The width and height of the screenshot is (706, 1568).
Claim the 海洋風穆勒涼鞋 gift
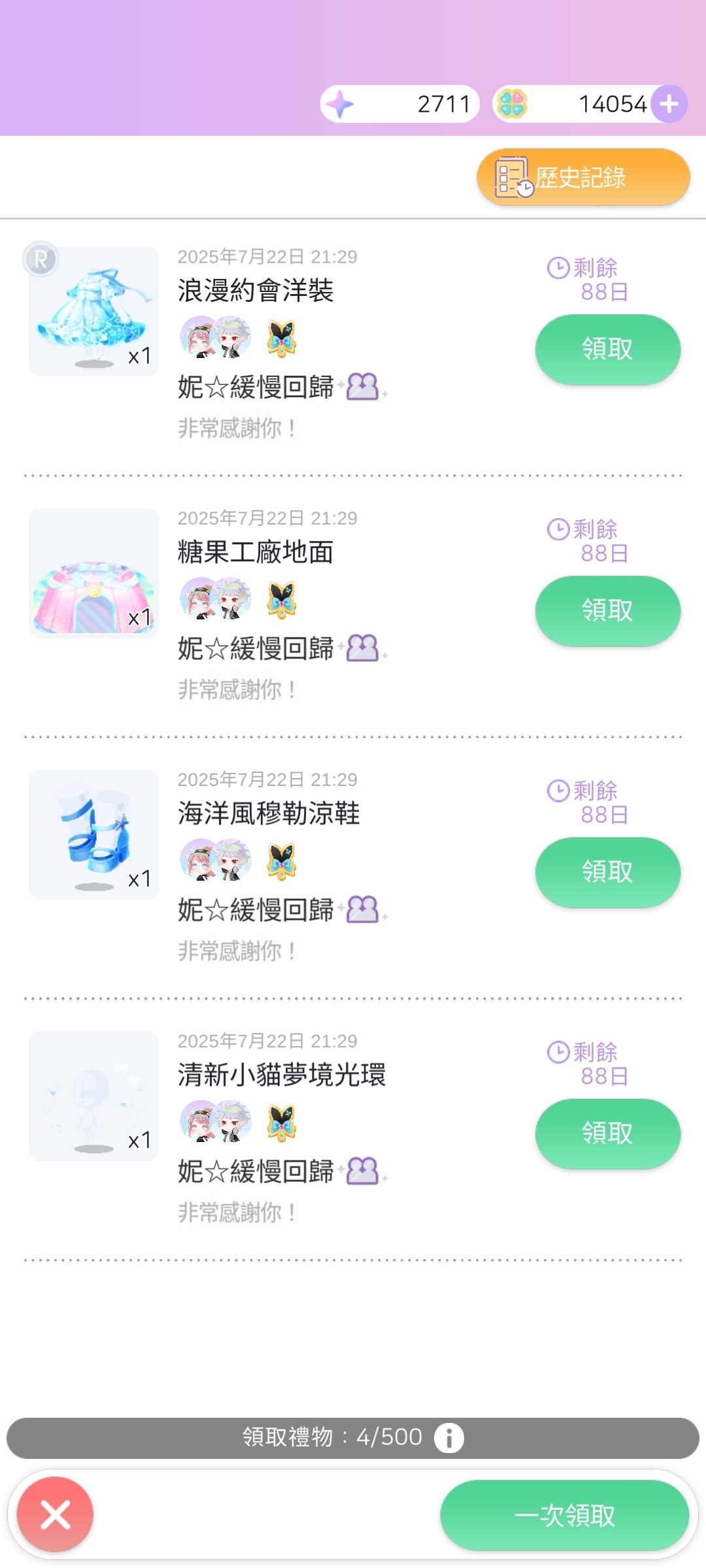[x=607, y=872]
